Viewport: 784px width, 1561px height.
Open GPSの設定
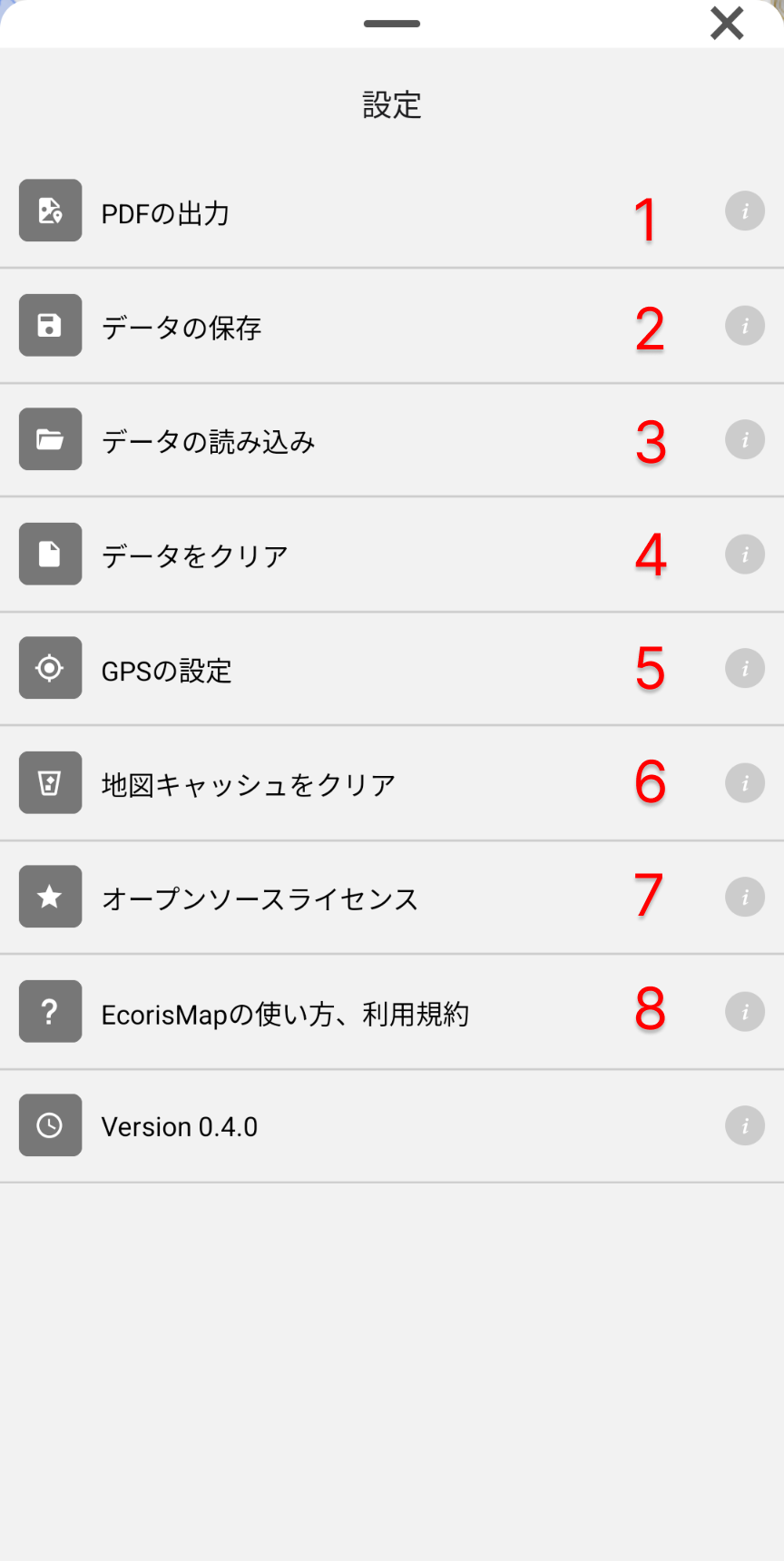point(166,670)
